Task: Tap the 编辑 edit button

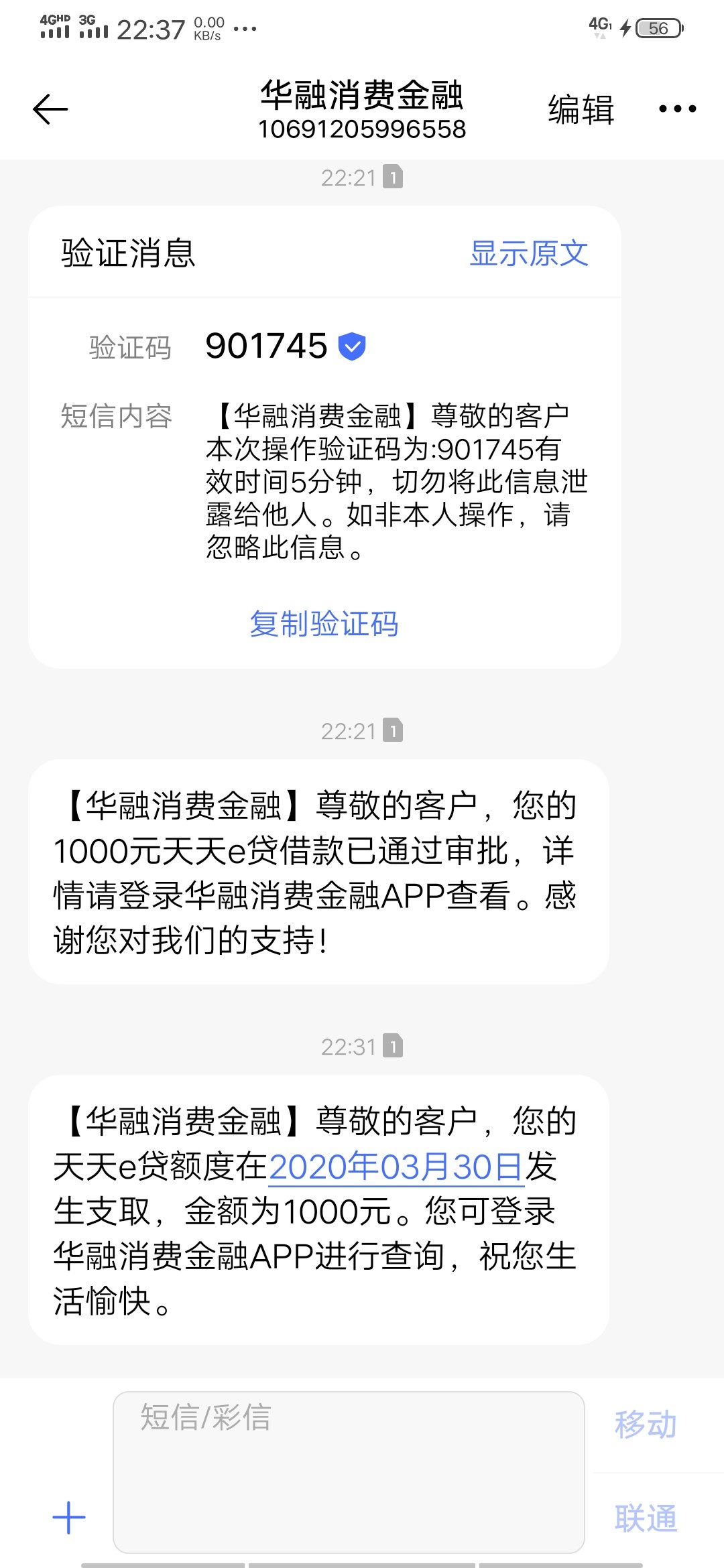Action: click(x=581, y=109)
